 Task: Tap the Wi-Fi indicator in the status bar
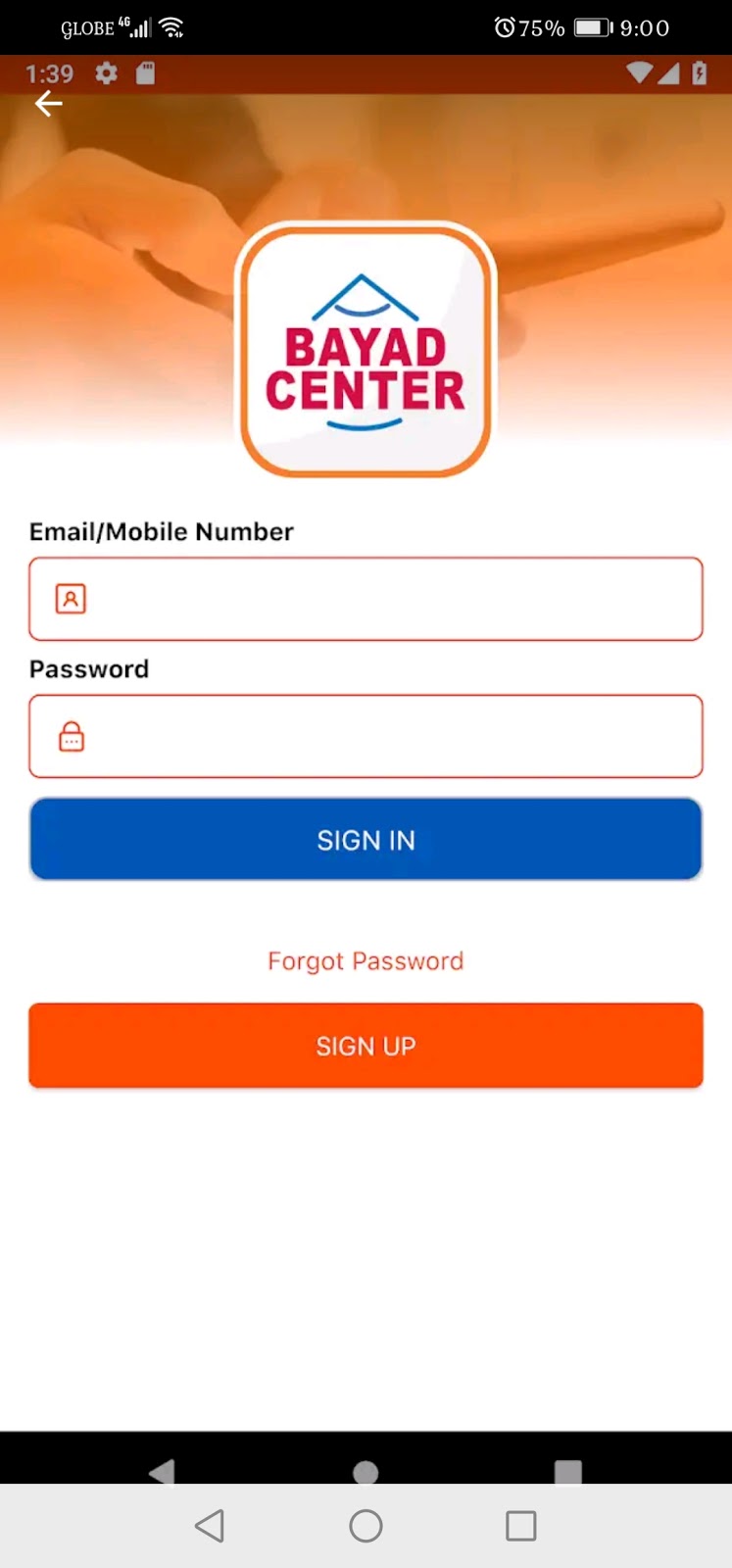(x=171, y=25)
